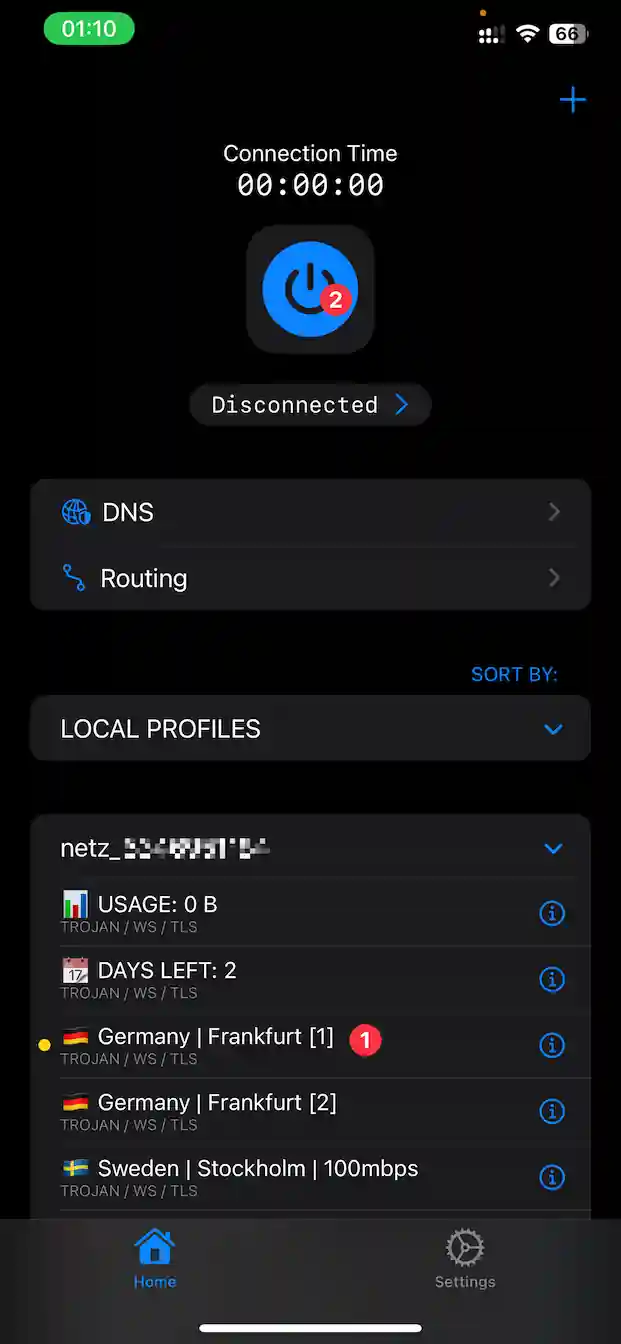The height and width of the screenshot is (1344, 621).
Task: View info for Germany | Frankfurt [2]
Action: point(552,1111)
